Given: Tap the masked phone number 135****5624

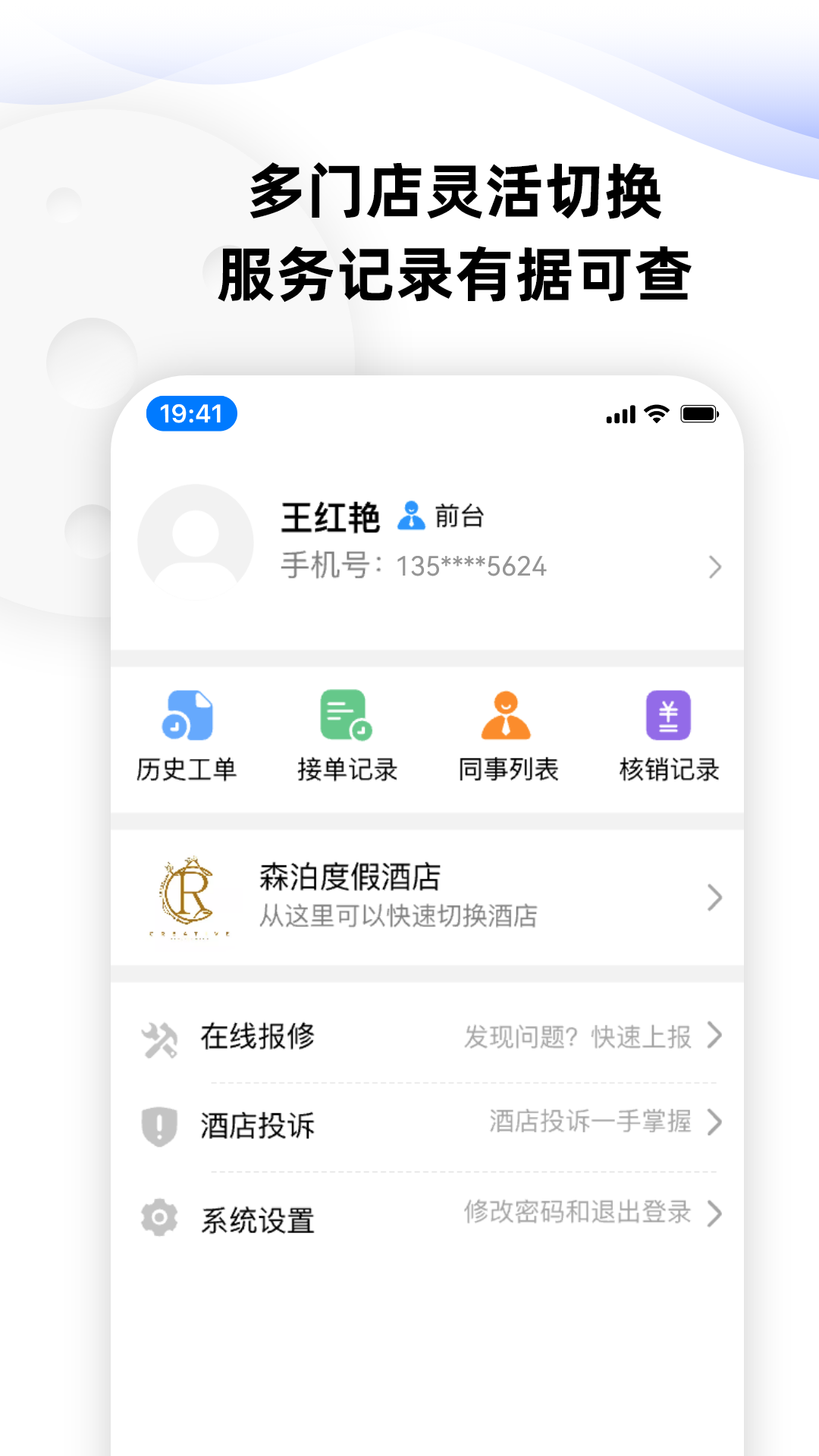Looking at the screenshot, I should pos(470,566).
